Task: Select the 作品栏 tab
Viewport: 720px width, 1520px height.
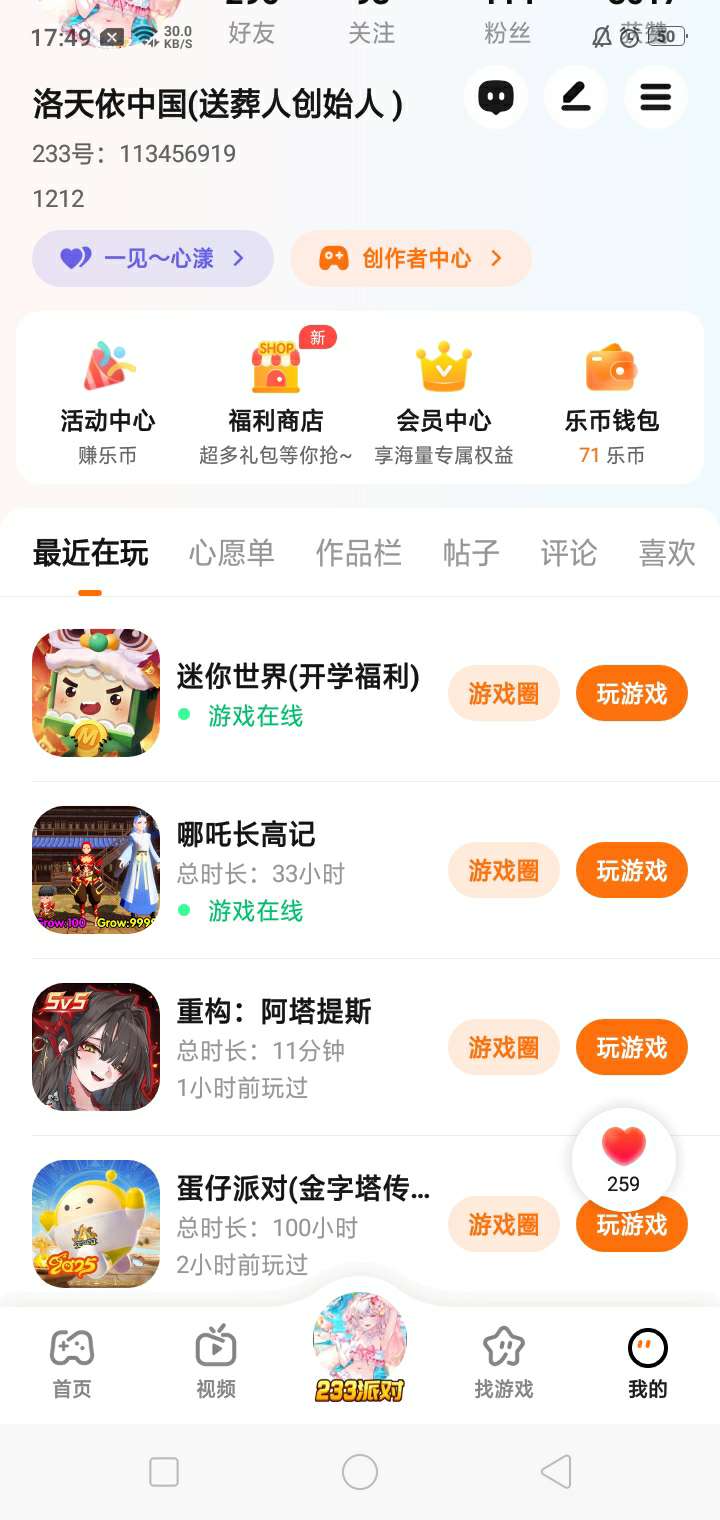Action: (x=358, y=553)
